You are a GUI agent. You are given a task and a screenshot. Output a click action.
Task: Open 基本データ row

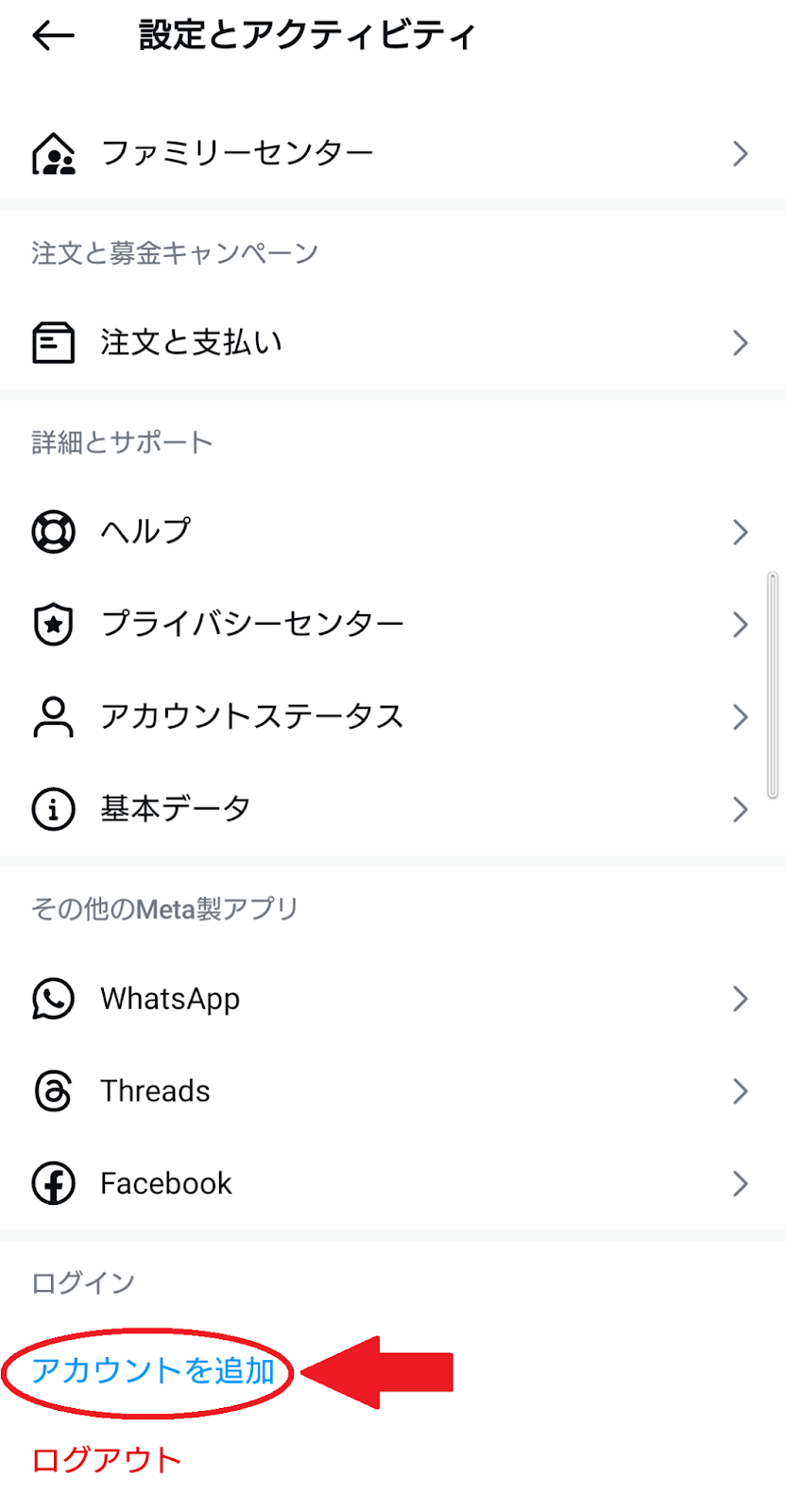coord(393,809)
